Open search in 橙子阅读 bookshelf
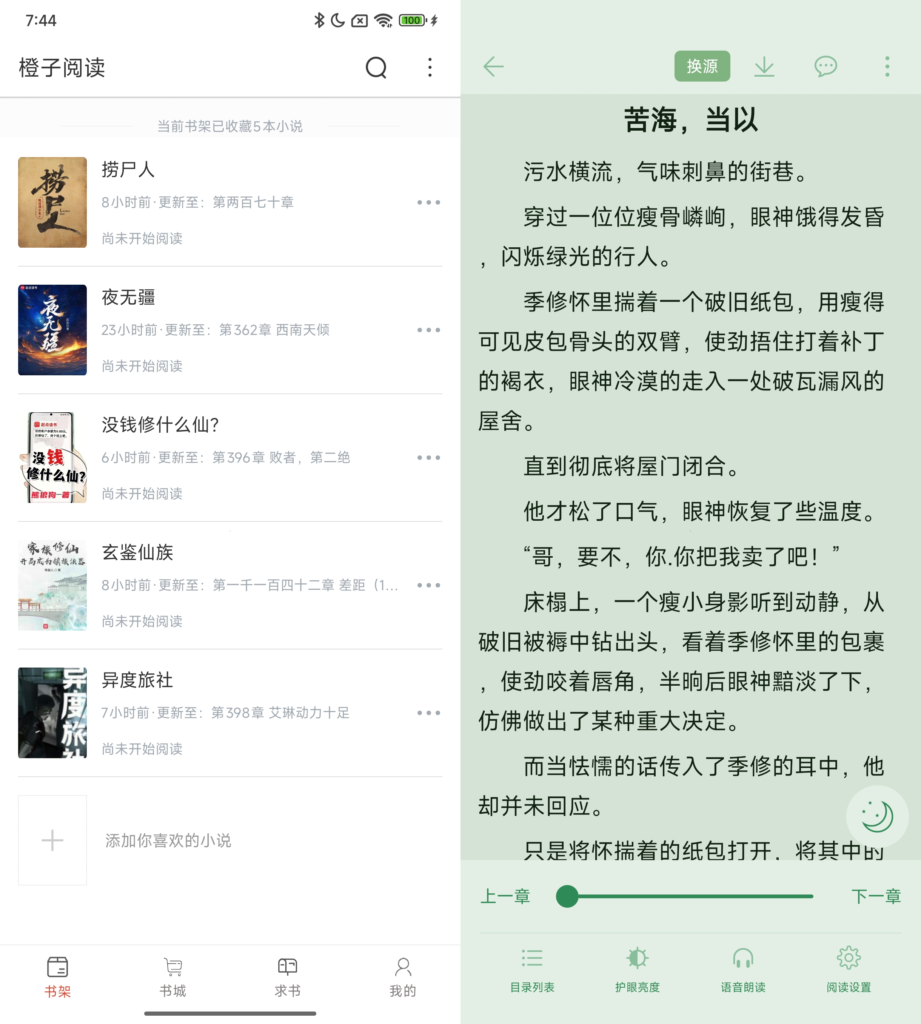The width and height of the screenshot is (921, 1024). tap(376, 67)
